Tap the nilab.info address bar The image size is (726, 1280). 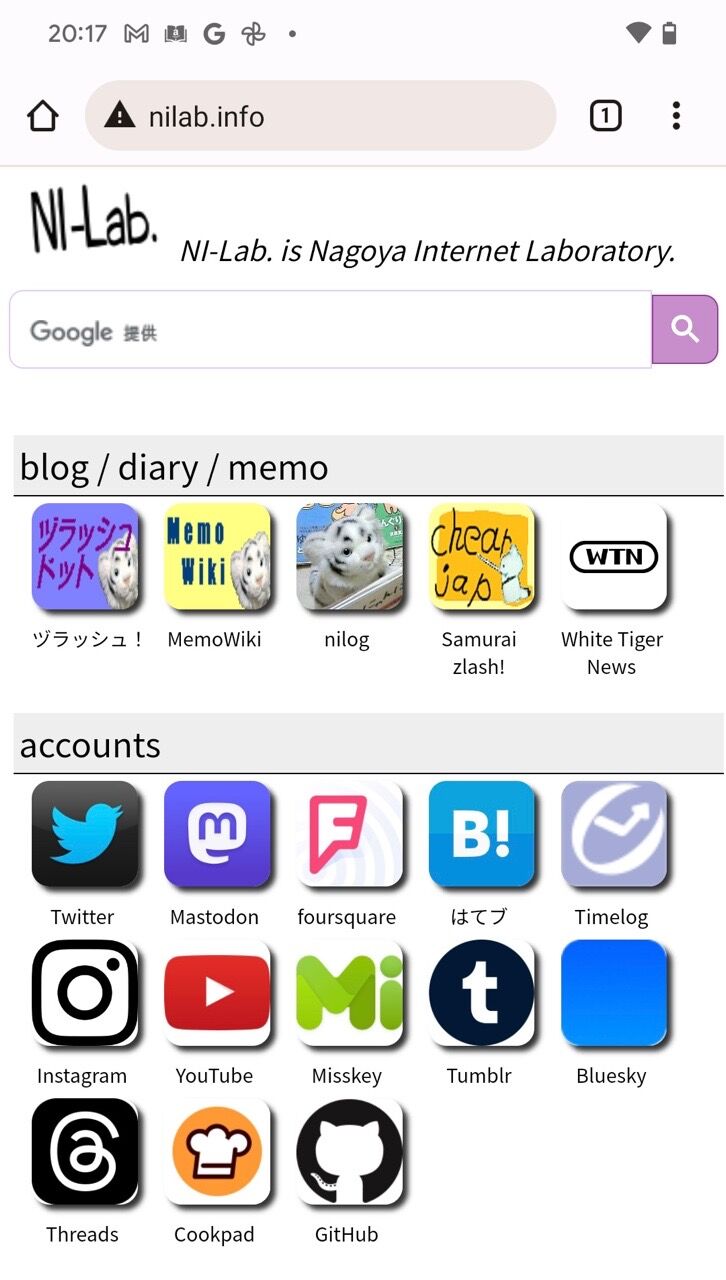(x=320, y=116)
